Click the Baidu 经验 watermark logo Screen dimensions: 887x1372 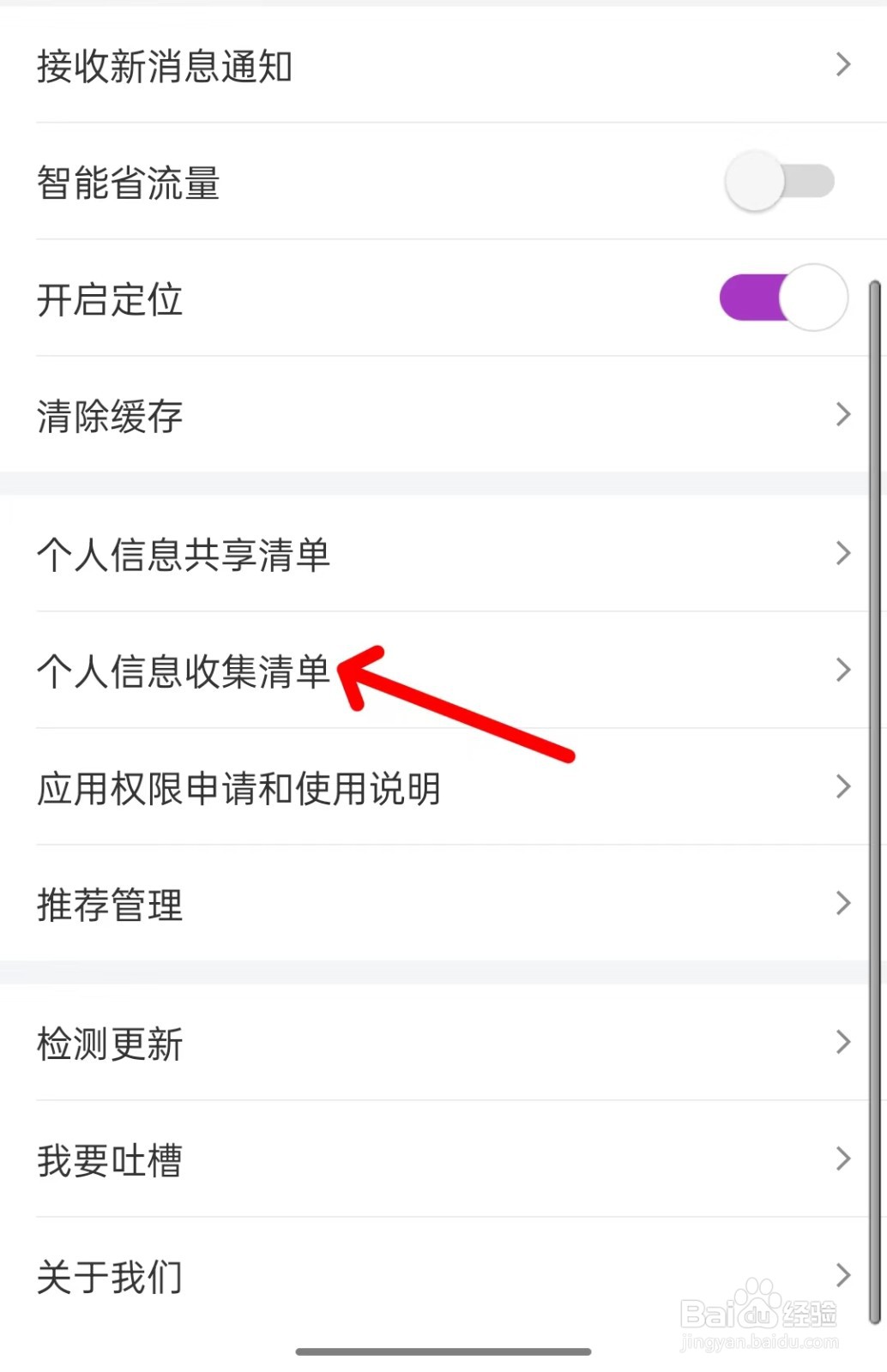coord(758,1313)
